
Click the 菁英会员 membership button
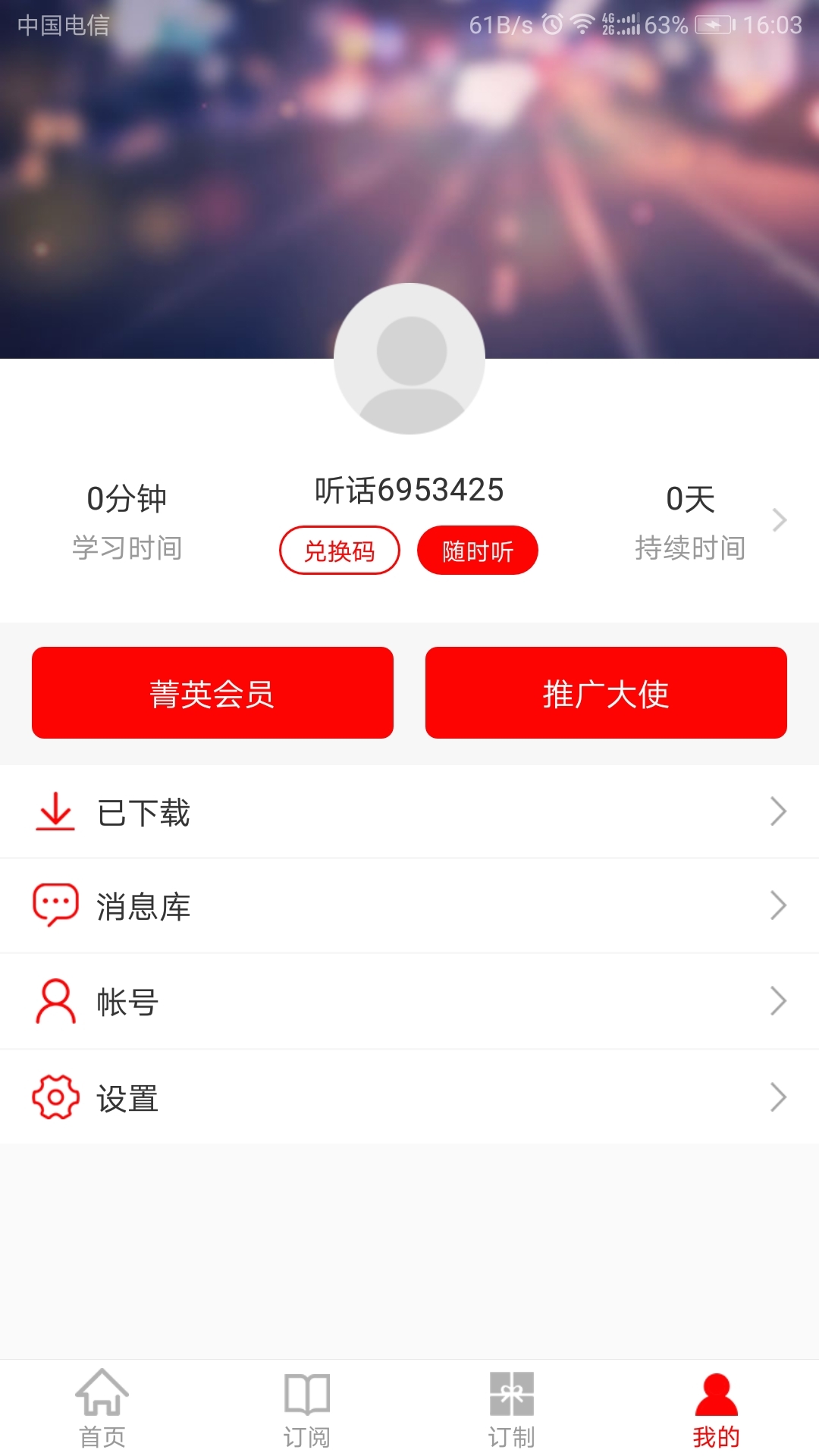click(212, 692)
